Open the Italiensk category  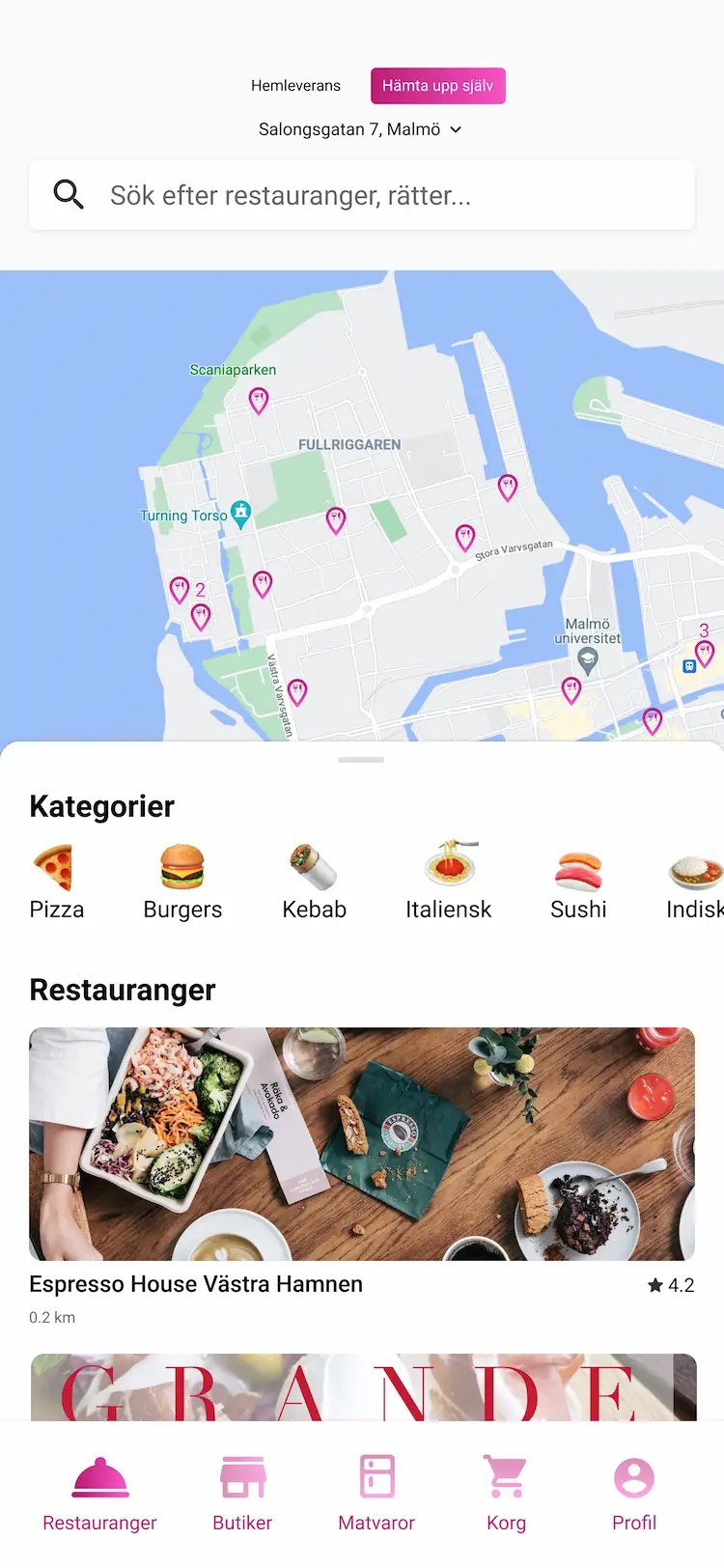[x=449, y=882]
